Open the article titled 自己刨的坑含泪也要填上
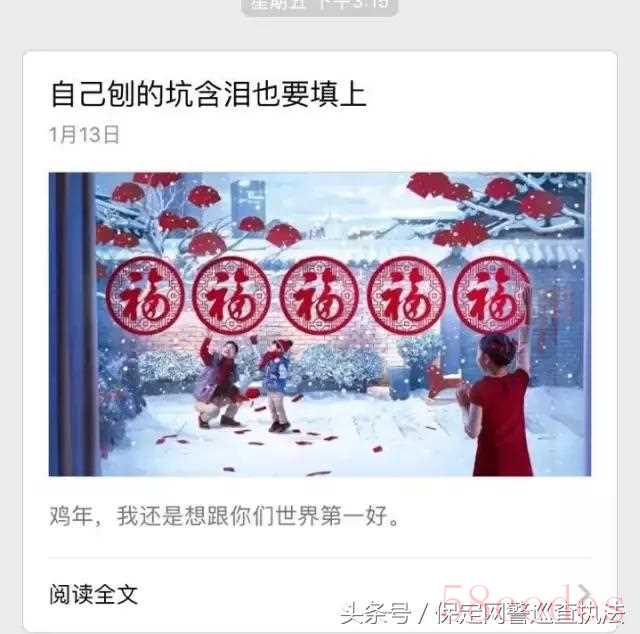 click(x=209, y=94)
